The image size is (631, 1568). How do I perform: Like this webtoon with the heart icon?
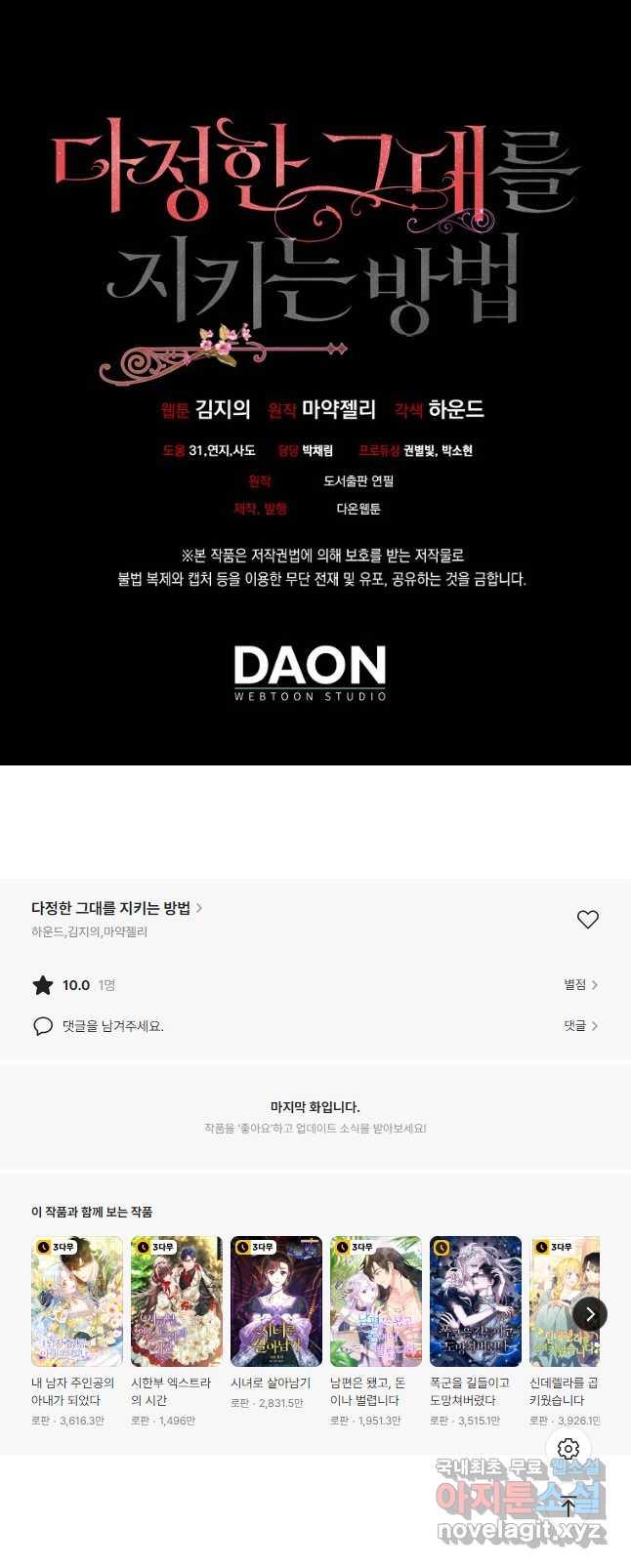(587, 920)
